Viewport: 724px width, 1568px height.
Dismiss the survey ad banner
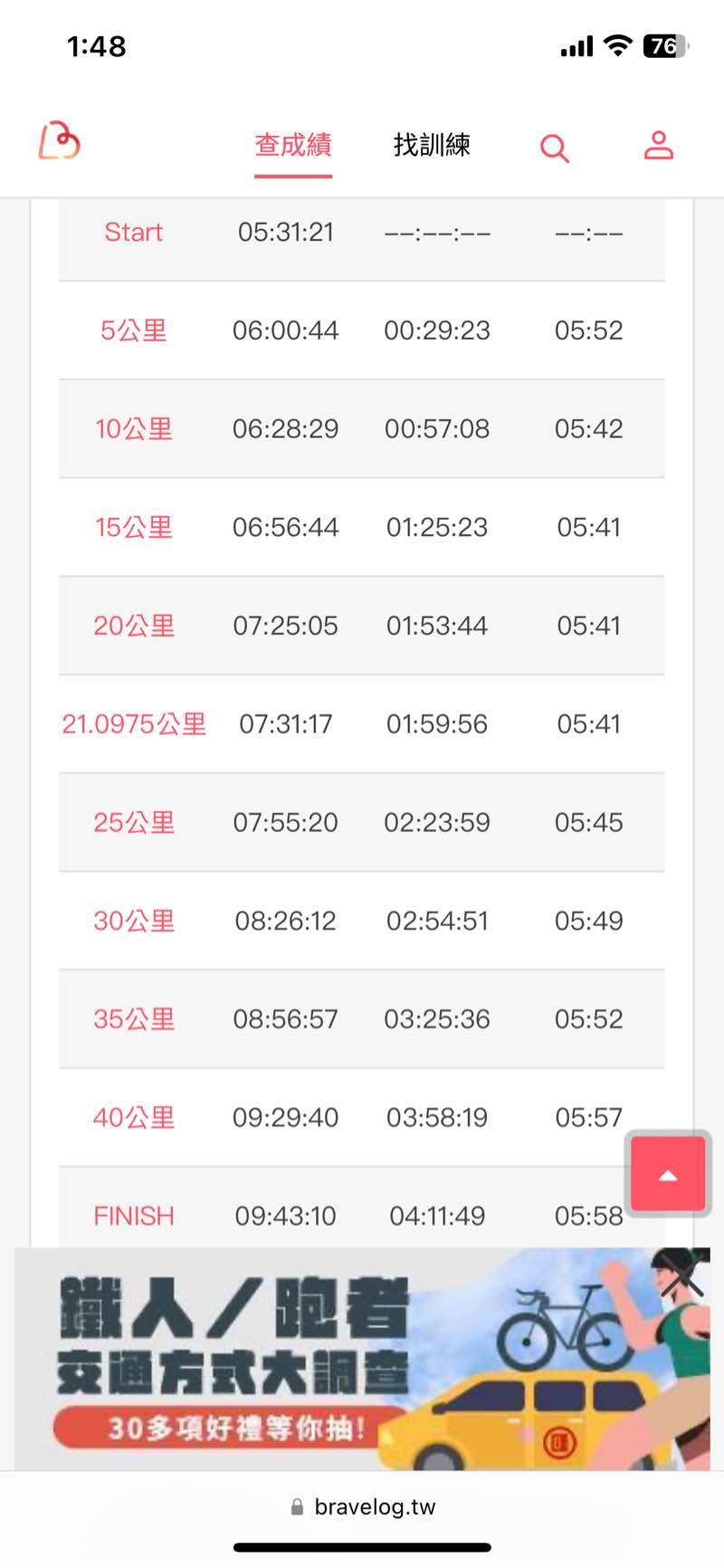click(681, 1275)
